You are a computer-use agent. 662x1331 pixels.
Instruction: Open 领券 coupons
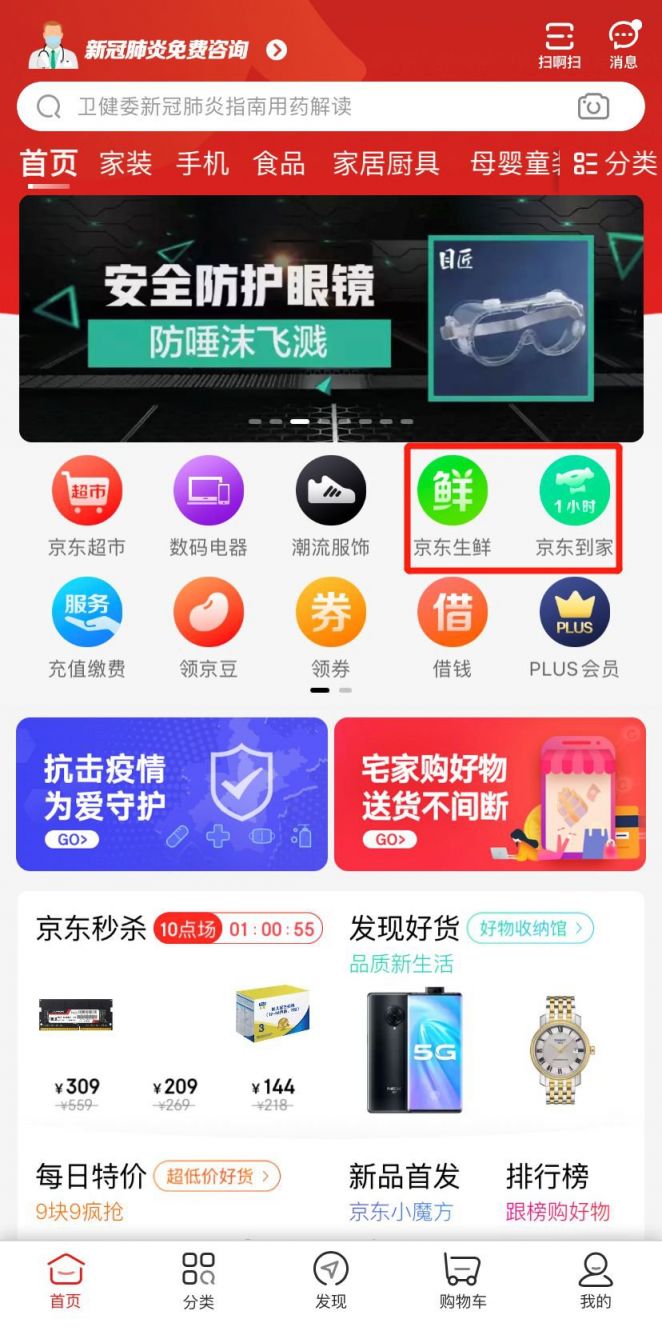(x=331, y=628)
